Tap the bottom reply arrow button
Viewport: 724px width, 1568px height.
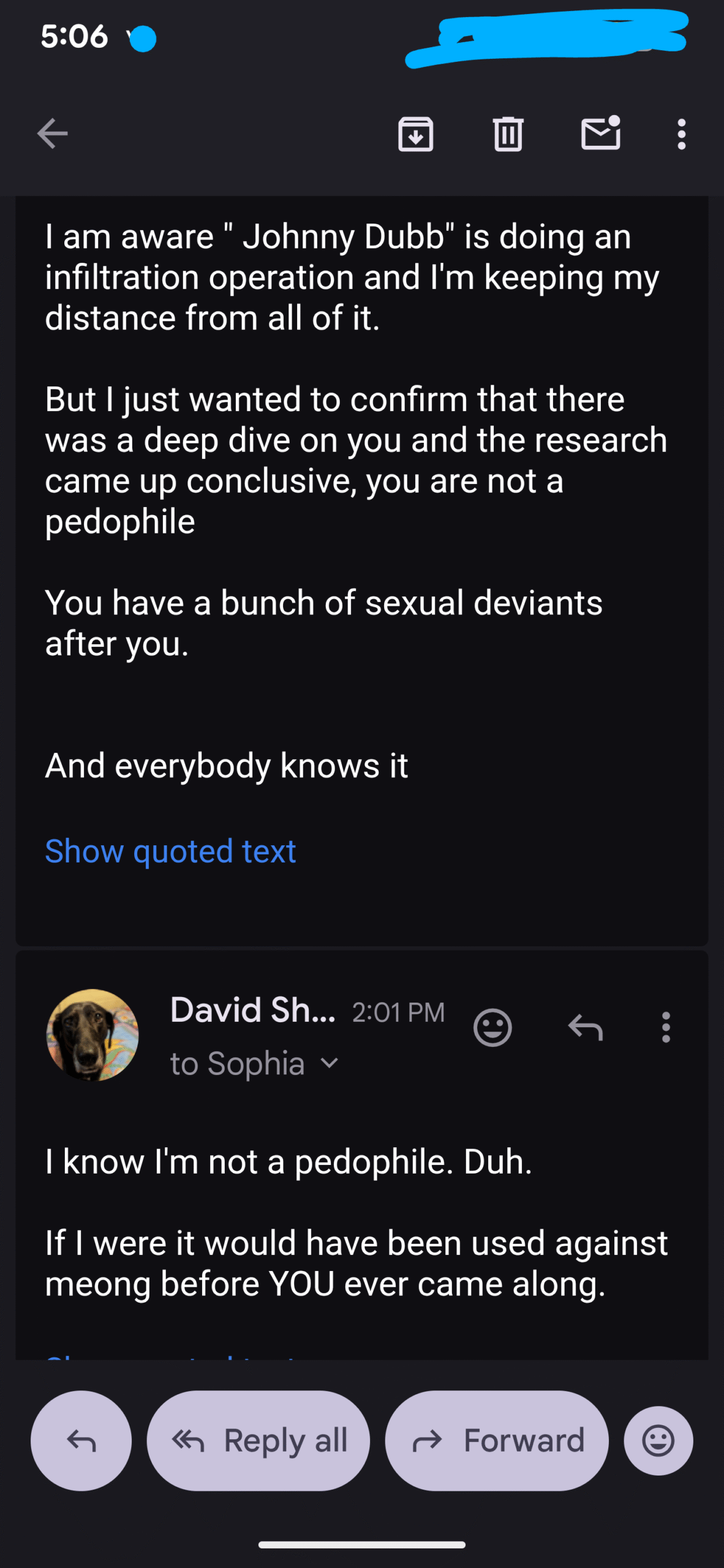(81, 1441)
